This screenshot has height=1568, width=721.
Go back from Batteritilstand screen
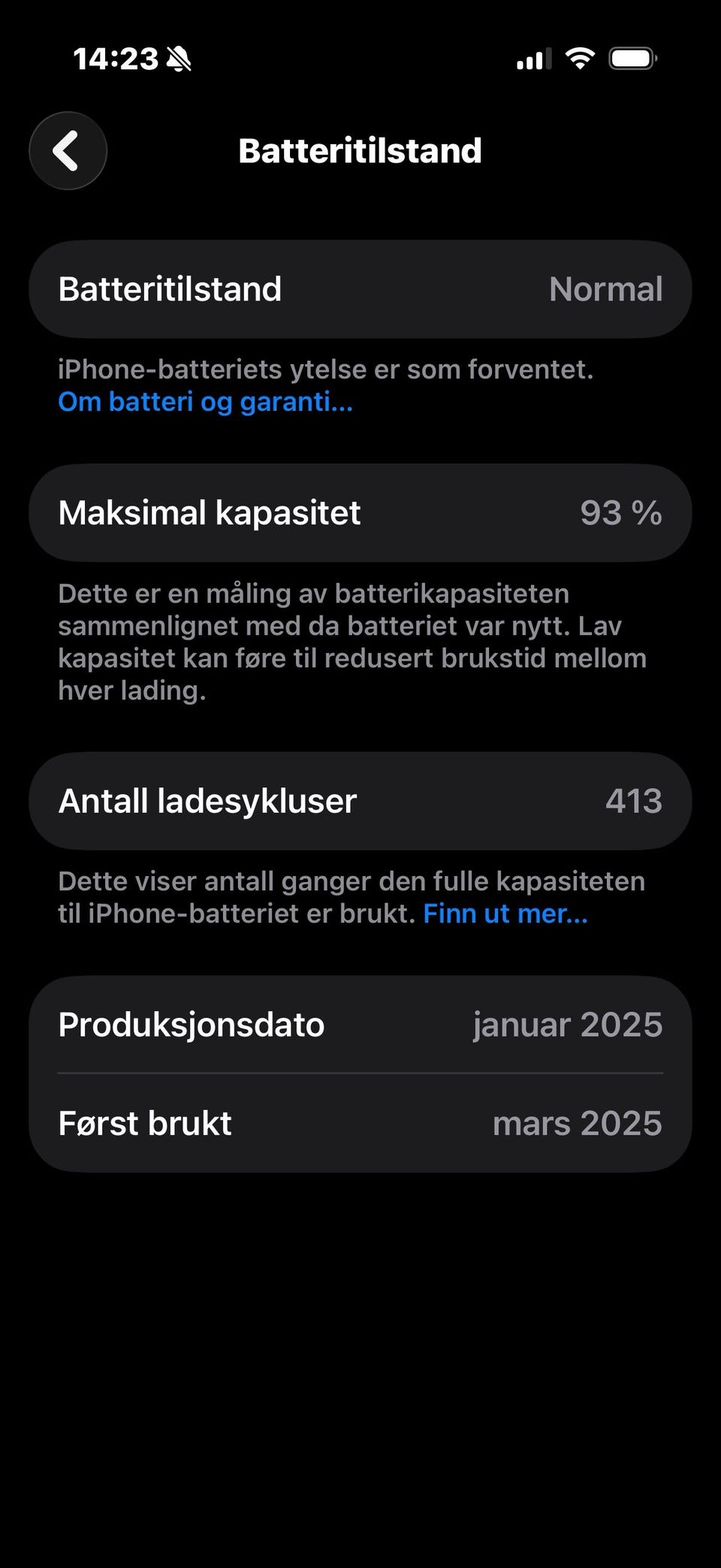(68, 151)
